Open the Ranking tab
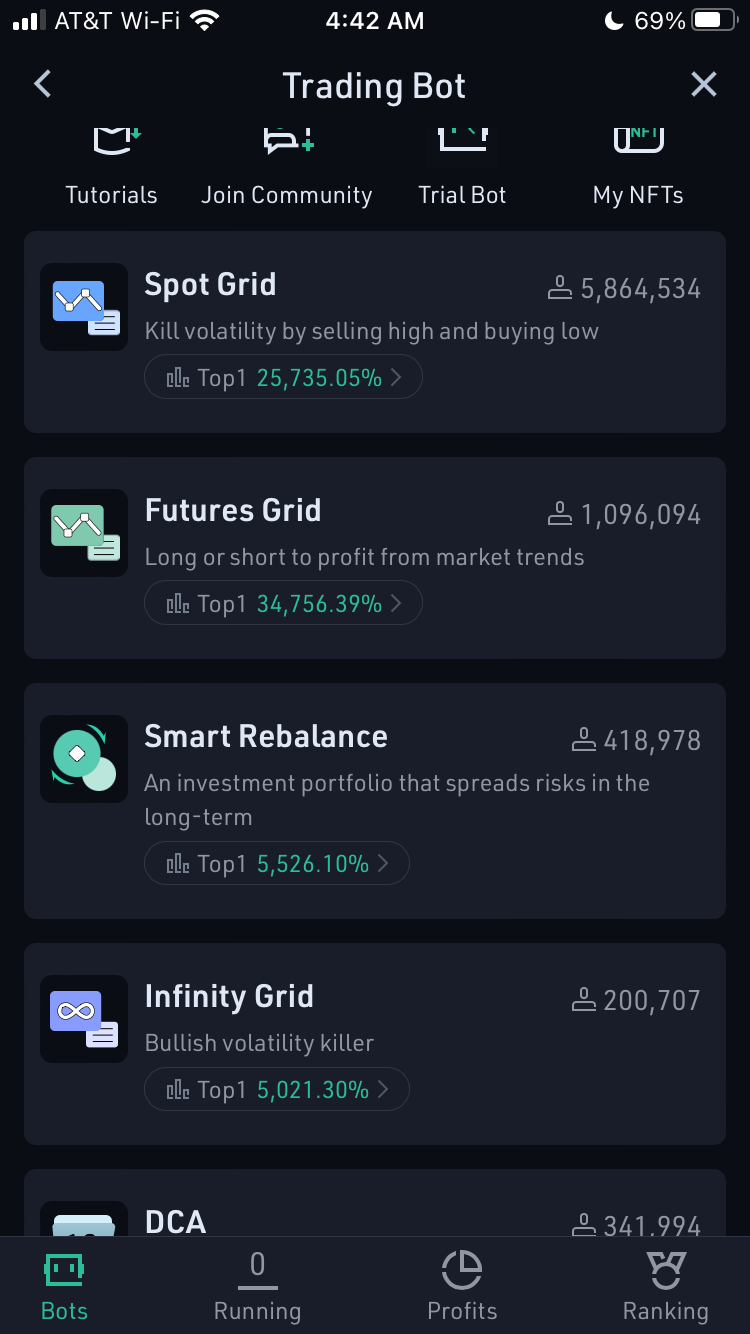Viewport: 750px width, 1334px height. point(665,1285)
